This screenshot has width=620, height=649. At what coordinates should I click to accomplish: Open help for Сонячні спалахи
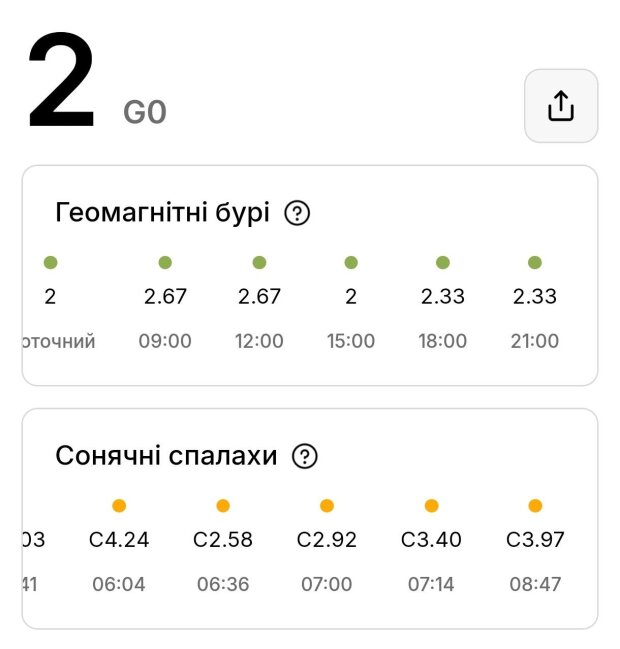pos(305,457)
